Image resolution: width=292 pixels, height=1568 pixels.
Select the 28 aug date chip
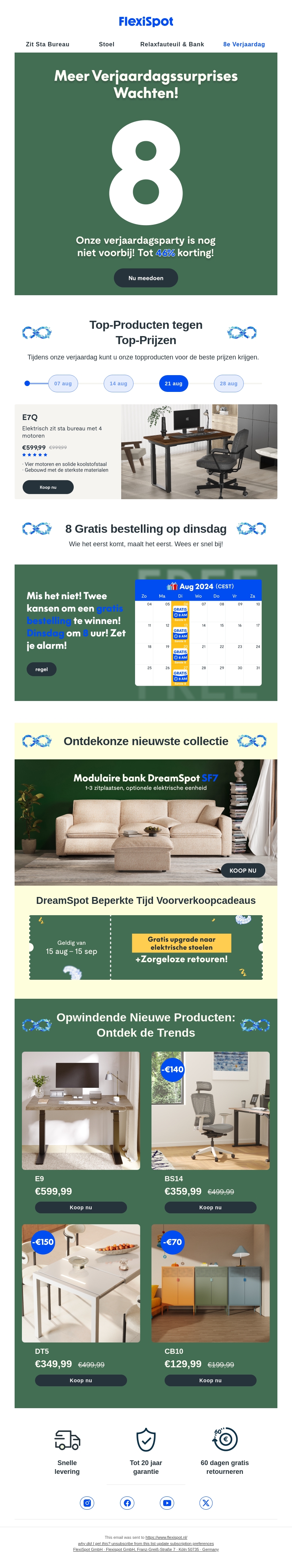coord(229,384)
